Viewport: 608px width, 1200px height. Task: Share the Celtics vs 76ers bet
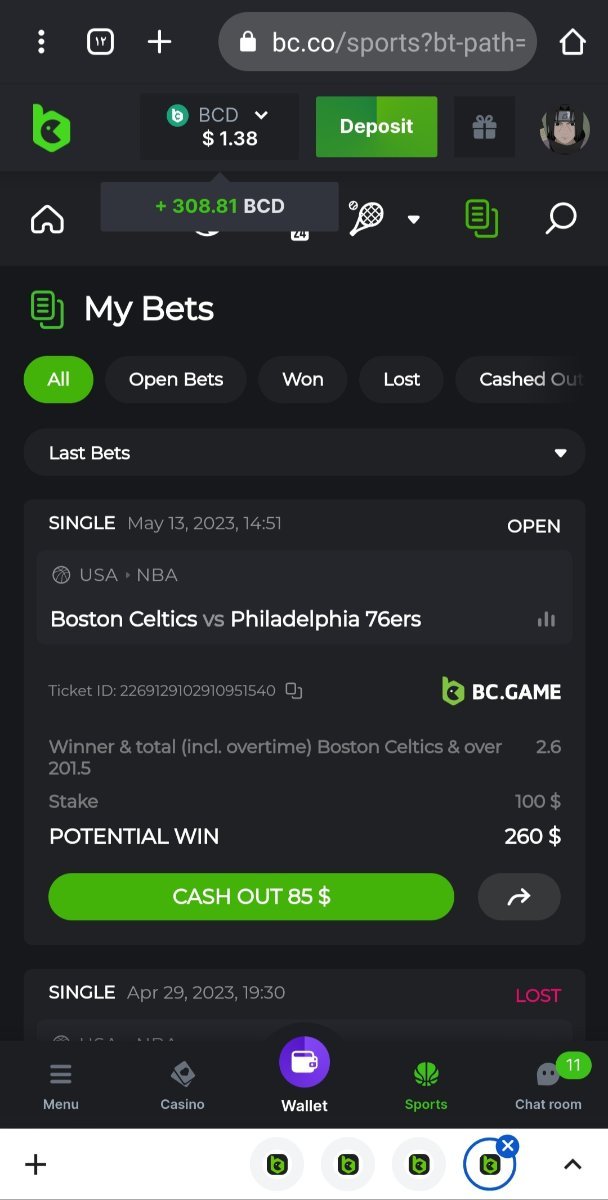click(x=519, y=897)
